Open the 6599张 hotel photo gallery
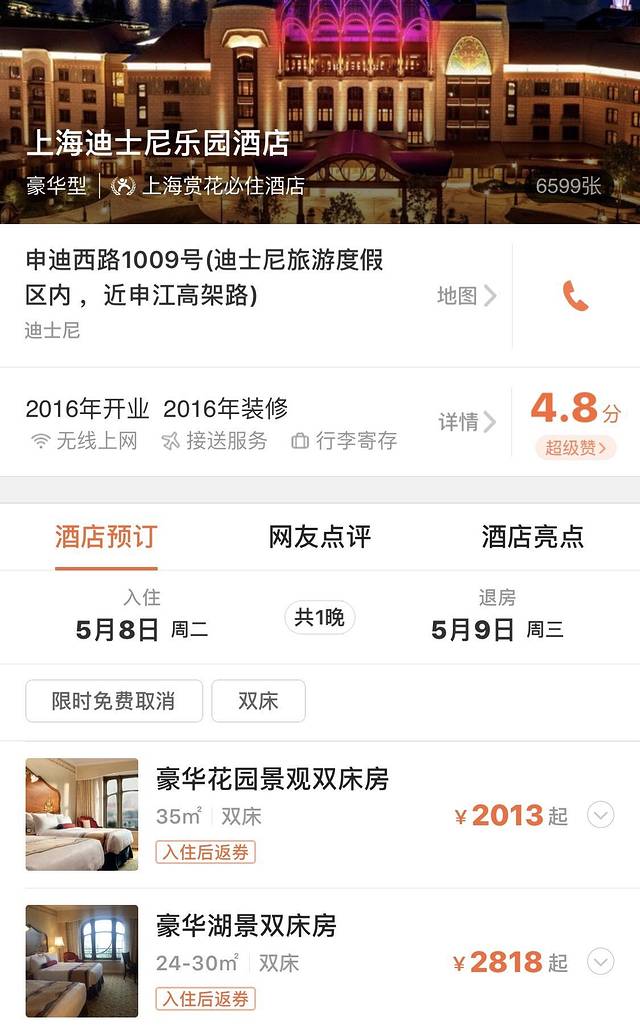 (568, 186)
